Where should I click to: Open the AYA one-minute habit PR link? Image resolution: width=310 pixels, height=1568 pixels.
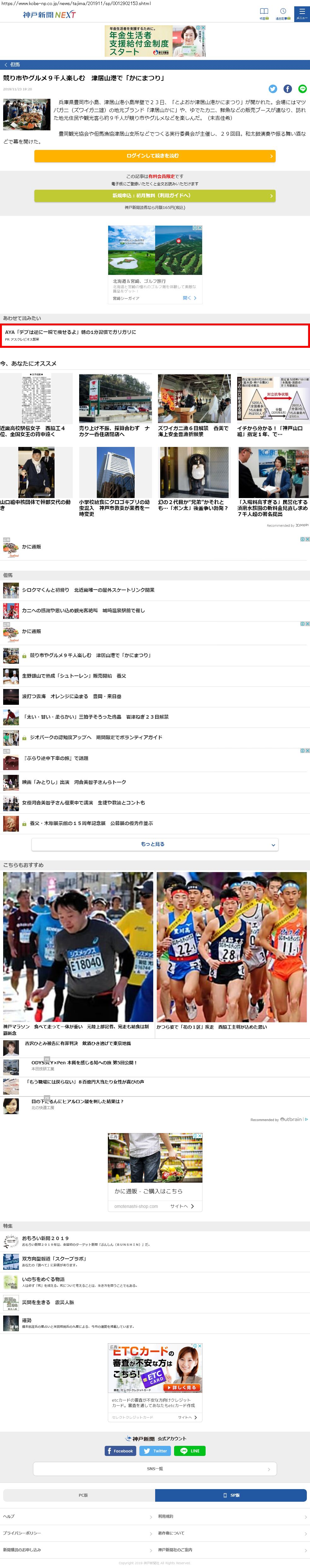[x=155, y=335]
